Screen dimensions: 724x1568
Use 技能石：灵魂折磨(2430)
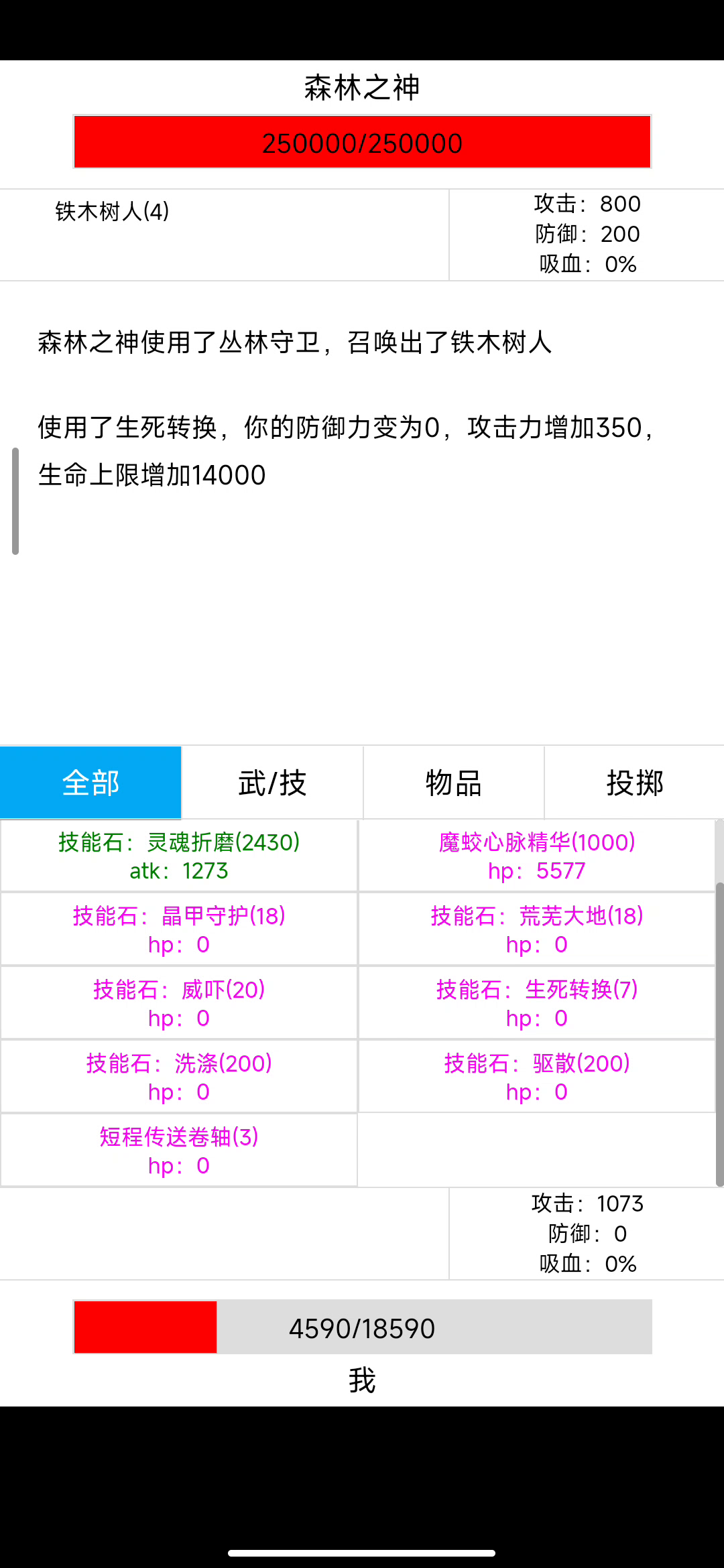point(179,856)
